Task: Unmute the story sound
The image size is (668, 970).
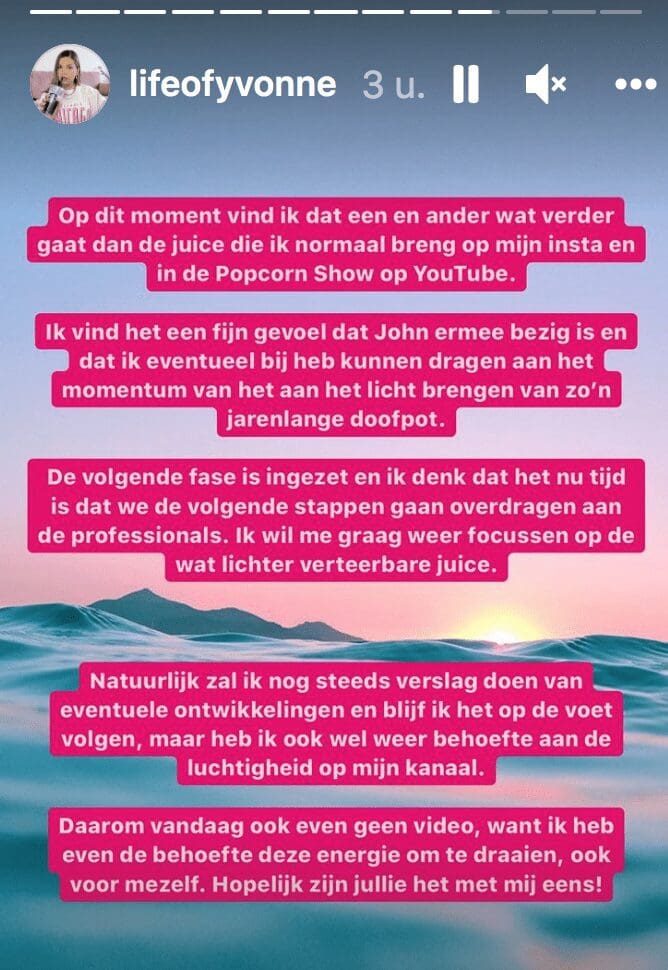Action: click(546, 85)
